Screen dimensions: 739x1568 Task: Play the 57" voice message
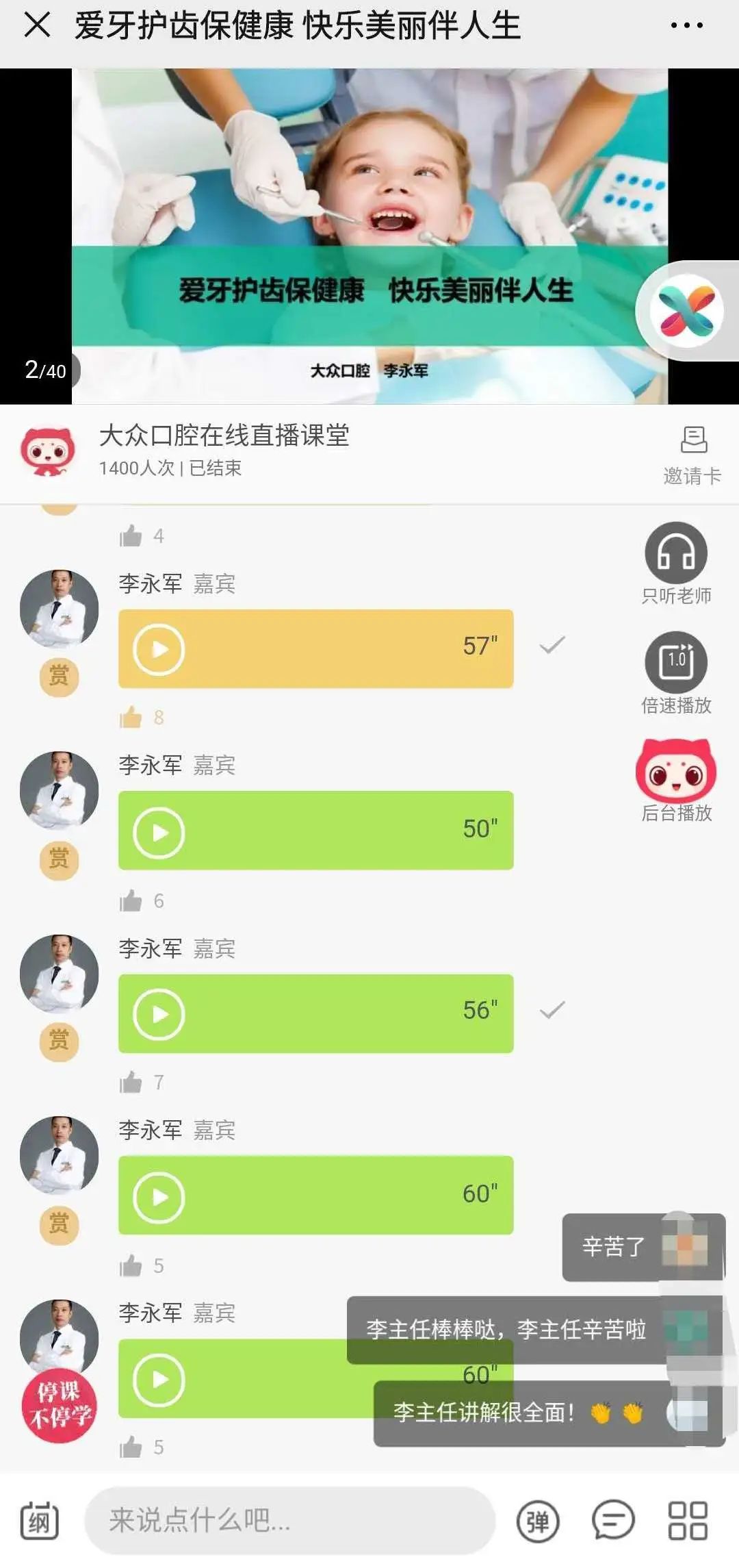pos(159,649)
